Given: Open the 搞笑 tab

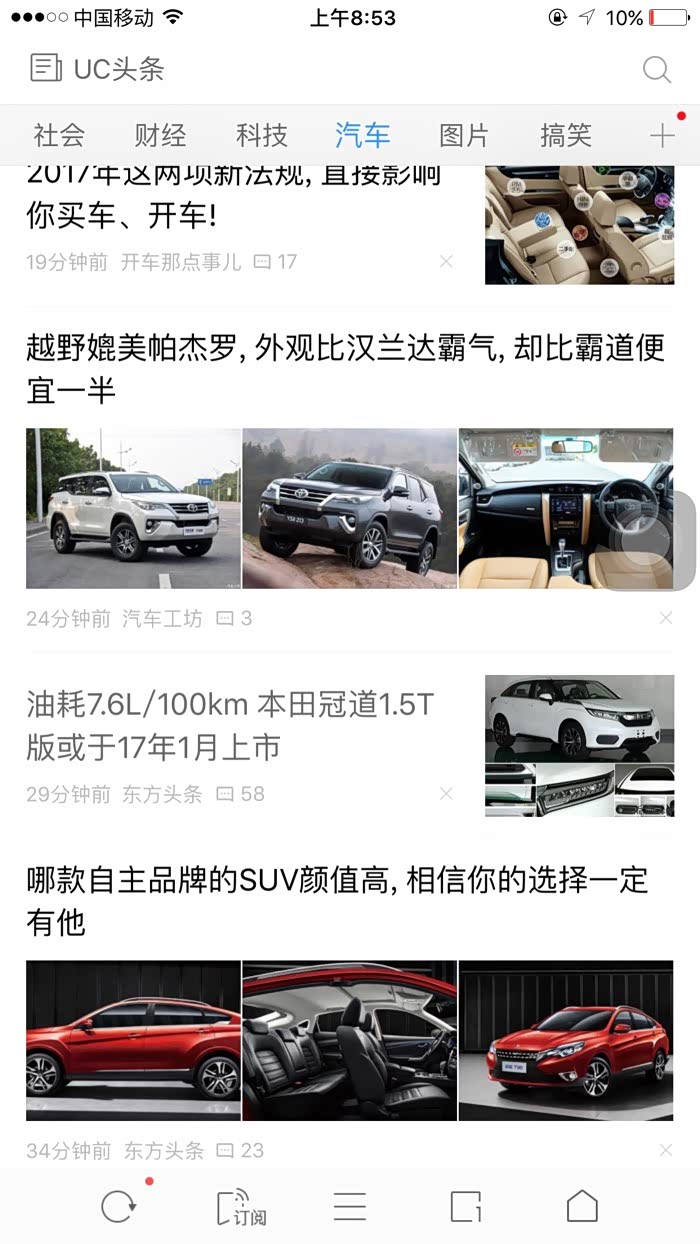Looking at the screenshot, I should (566, 135).
